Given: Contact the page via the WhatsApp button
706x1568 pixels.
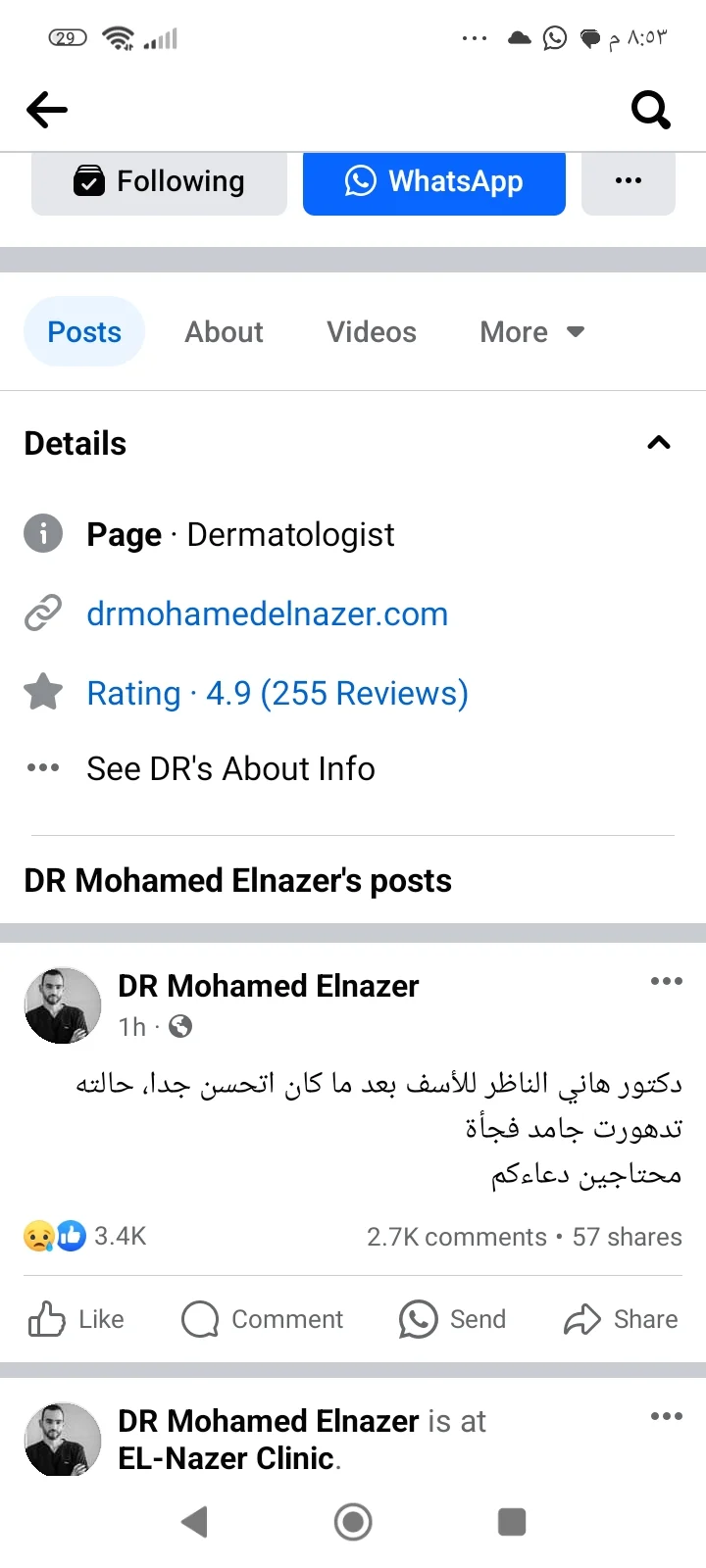Looking at the screenshot, I should point(433,182).
